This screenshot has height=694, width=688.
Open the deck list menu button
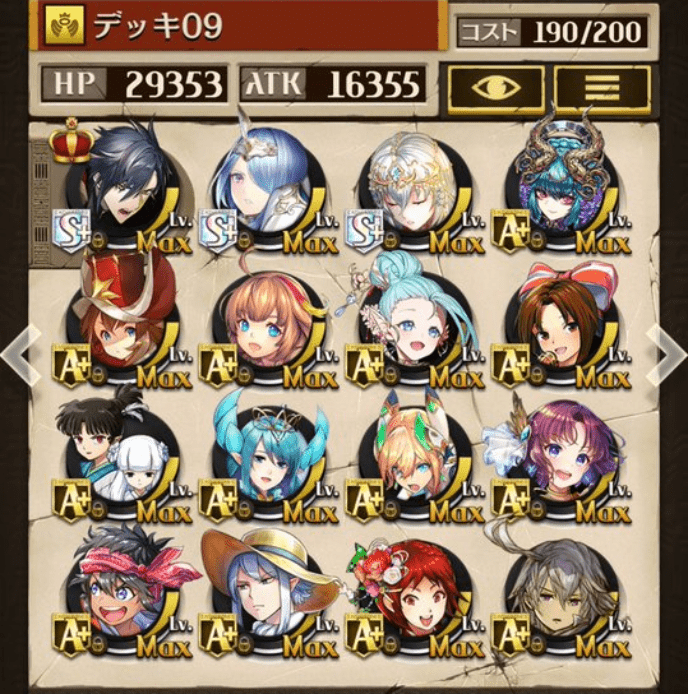click(603, 89)
